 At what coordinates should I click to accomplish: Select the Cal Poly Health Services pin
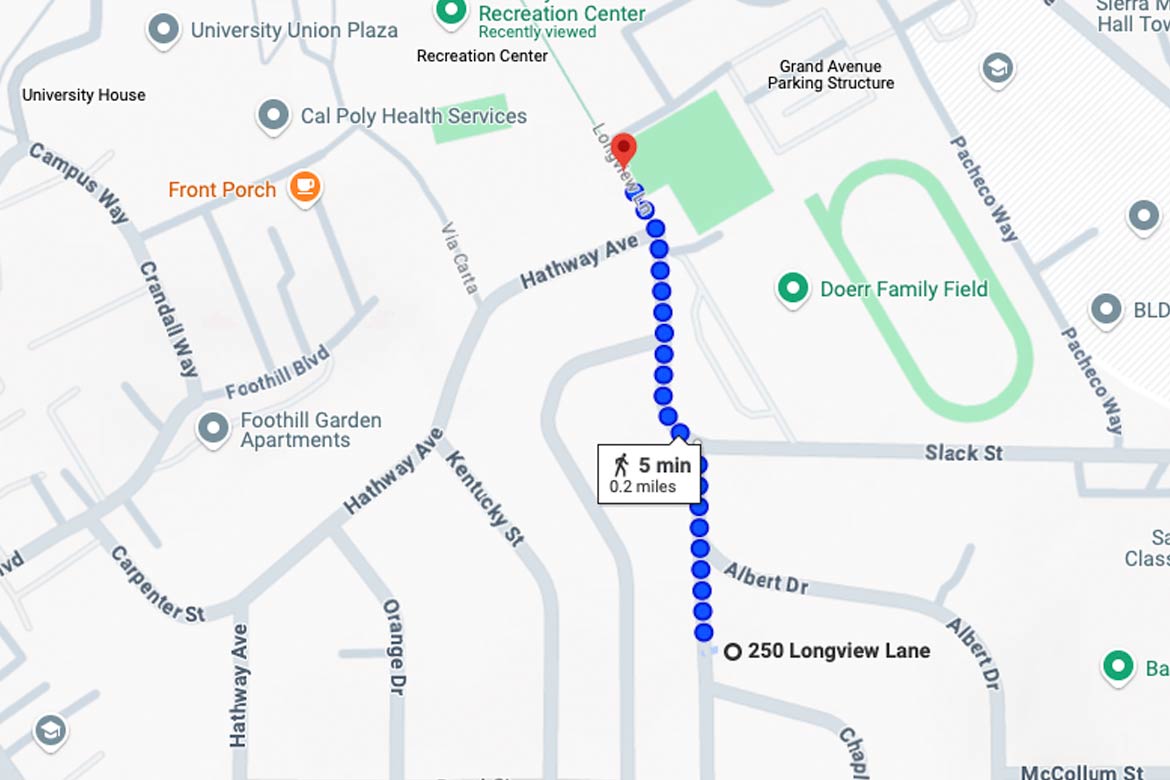[x=273, y=116]
